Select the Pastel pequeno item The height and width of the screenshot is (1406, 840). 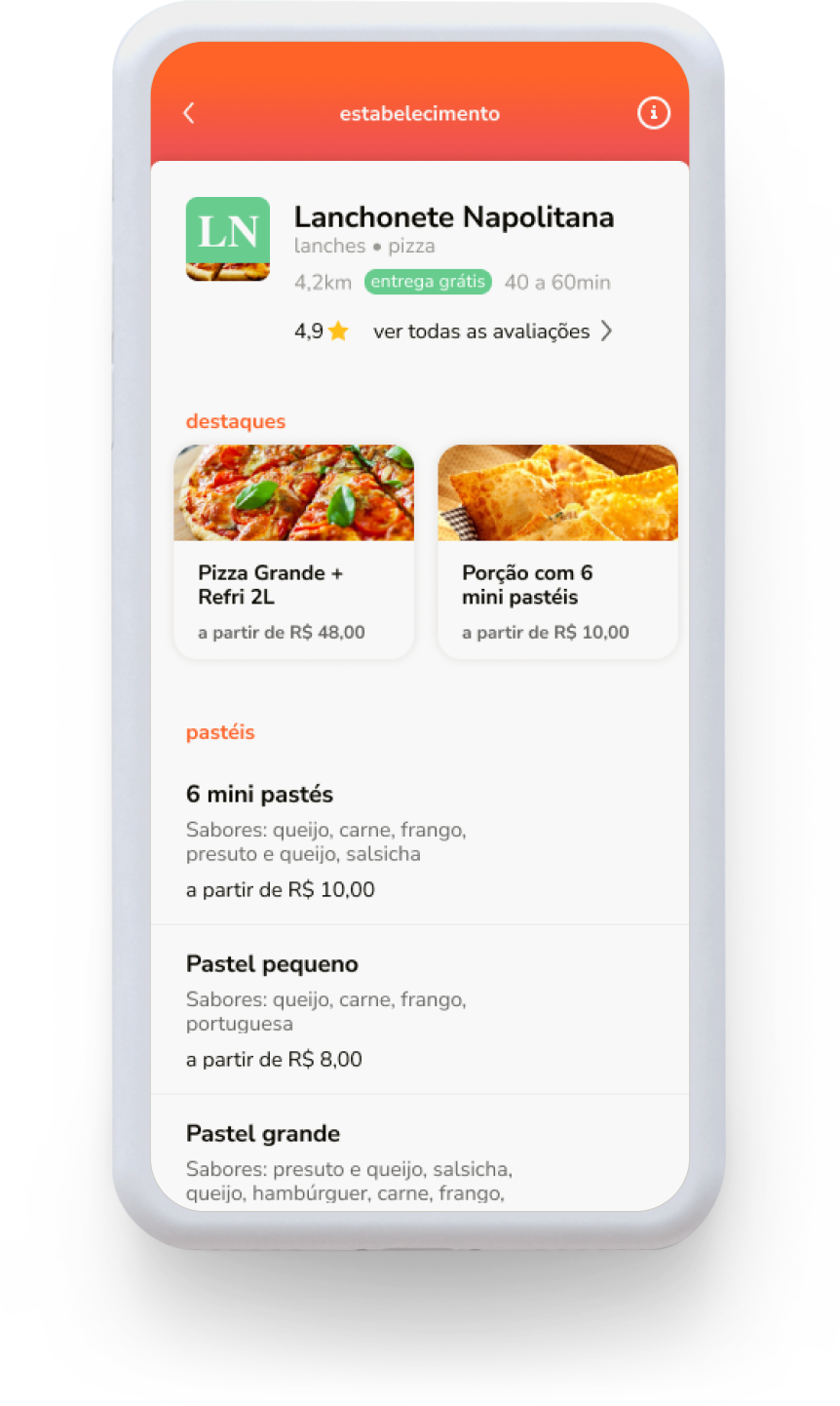coord(419,1010)
